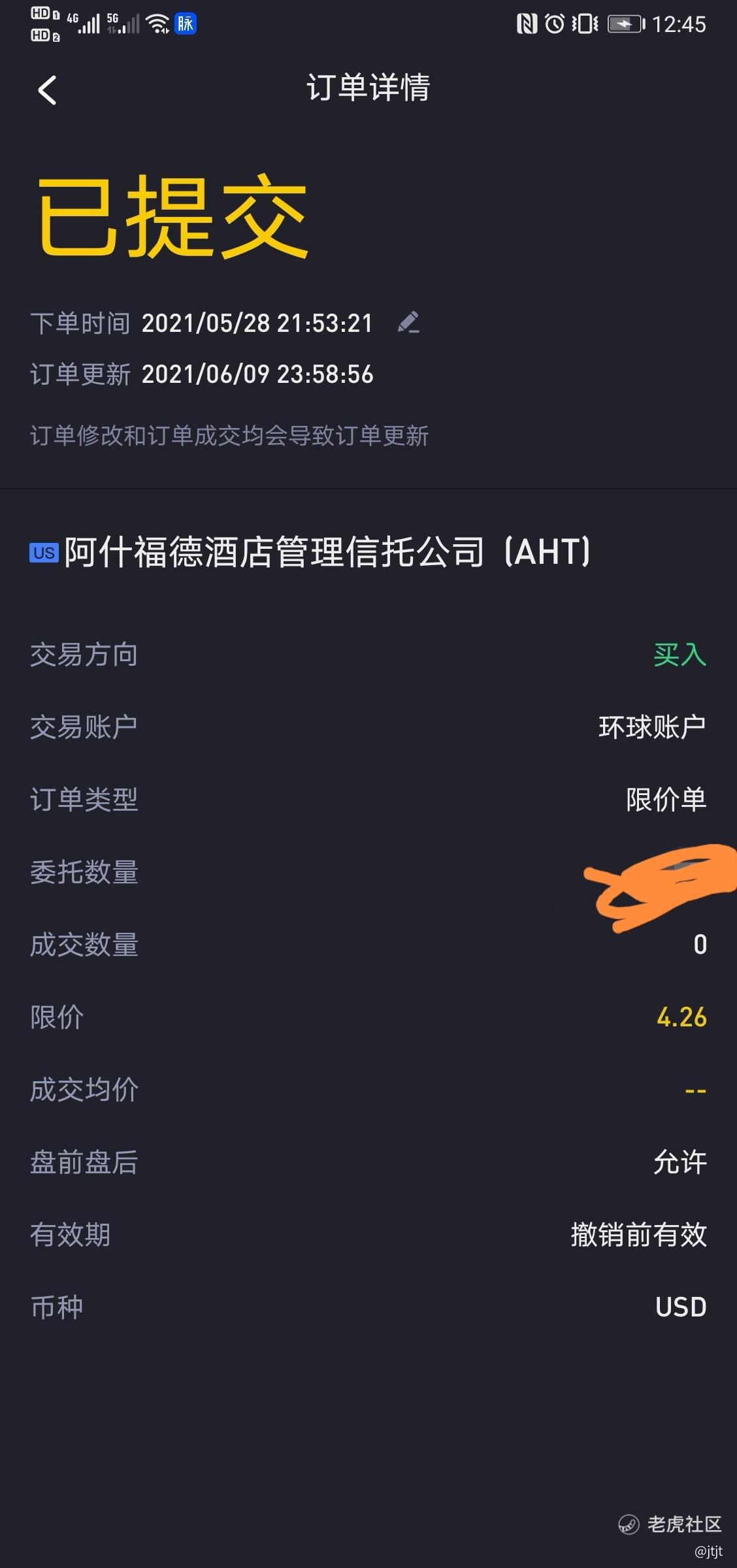This screenshot has height=1568, width=737.
Task: Edit the order via pencil icon
Action: point(408,322)
